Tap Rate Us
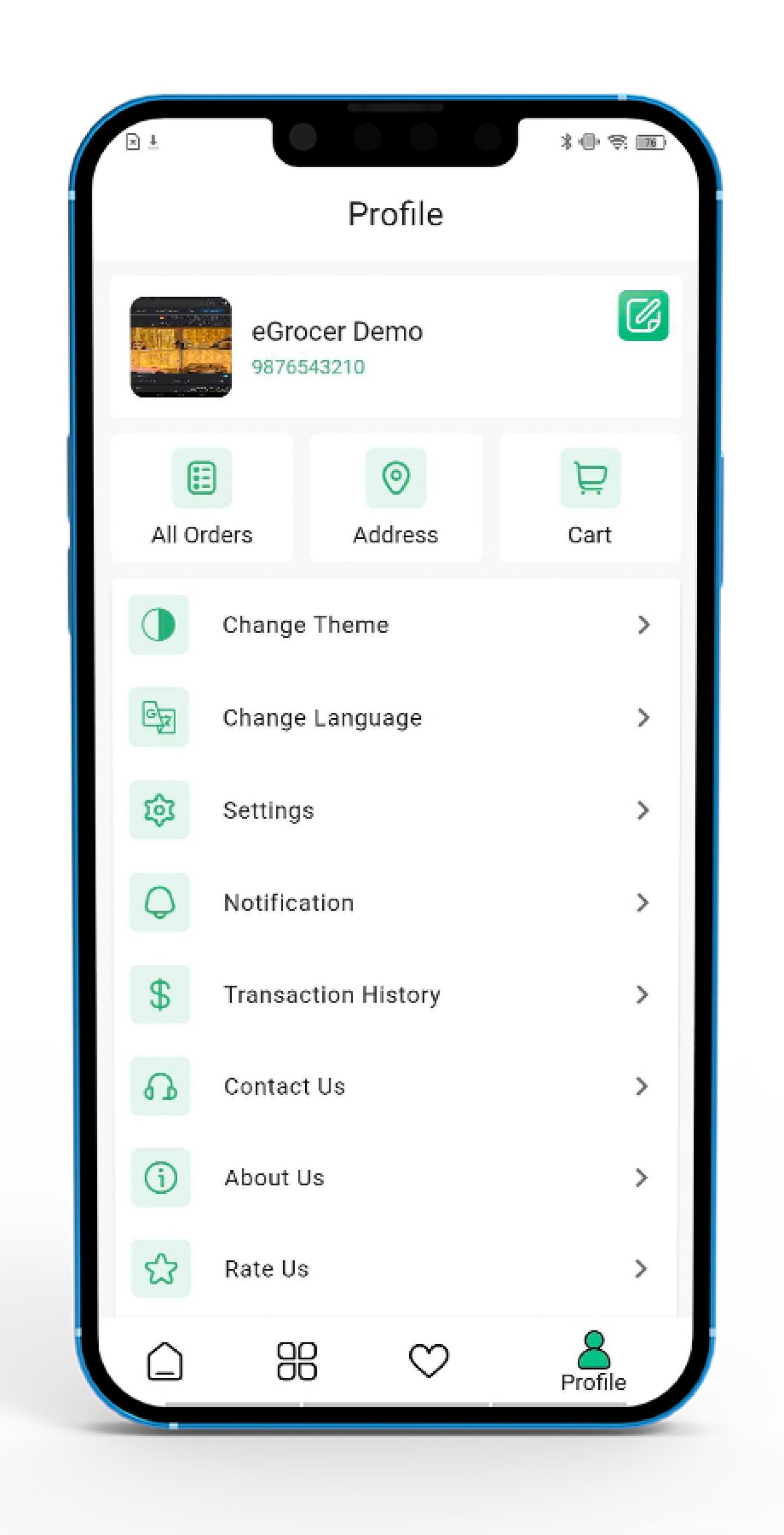Image resolution: width=784 pixels, height=1535 pixels. [x=395, y=1269]
